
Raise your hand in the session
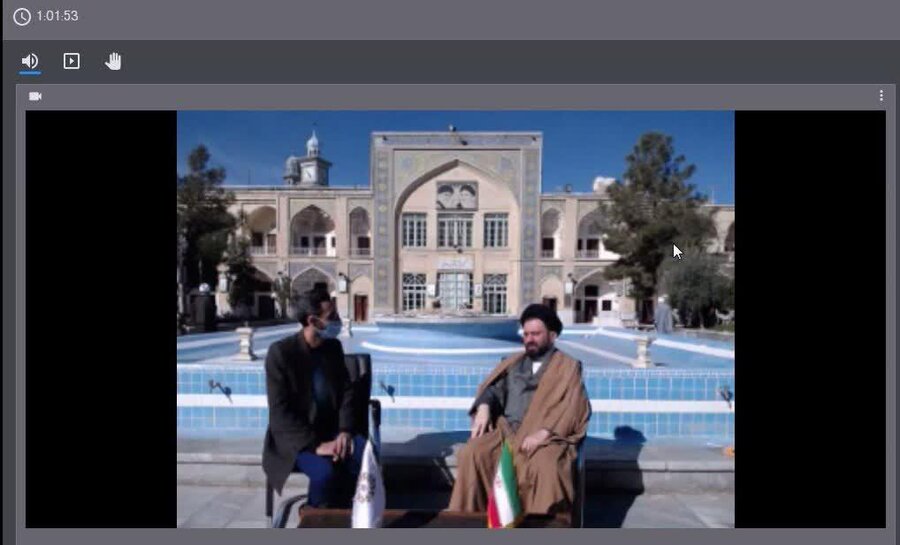(x=113, y=61)
